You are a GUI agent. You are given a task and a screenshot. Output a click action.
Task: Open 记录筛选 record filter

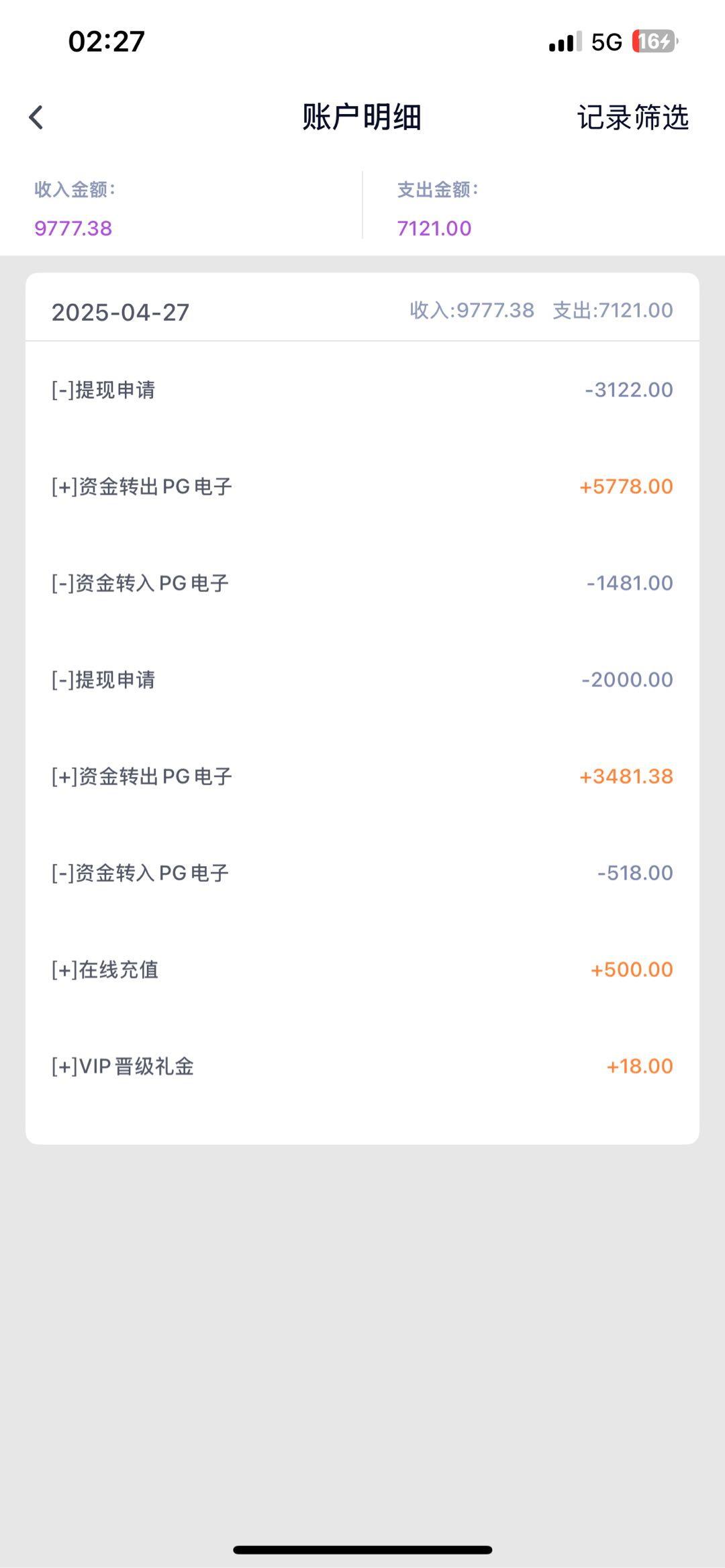[x=632, y=117]
